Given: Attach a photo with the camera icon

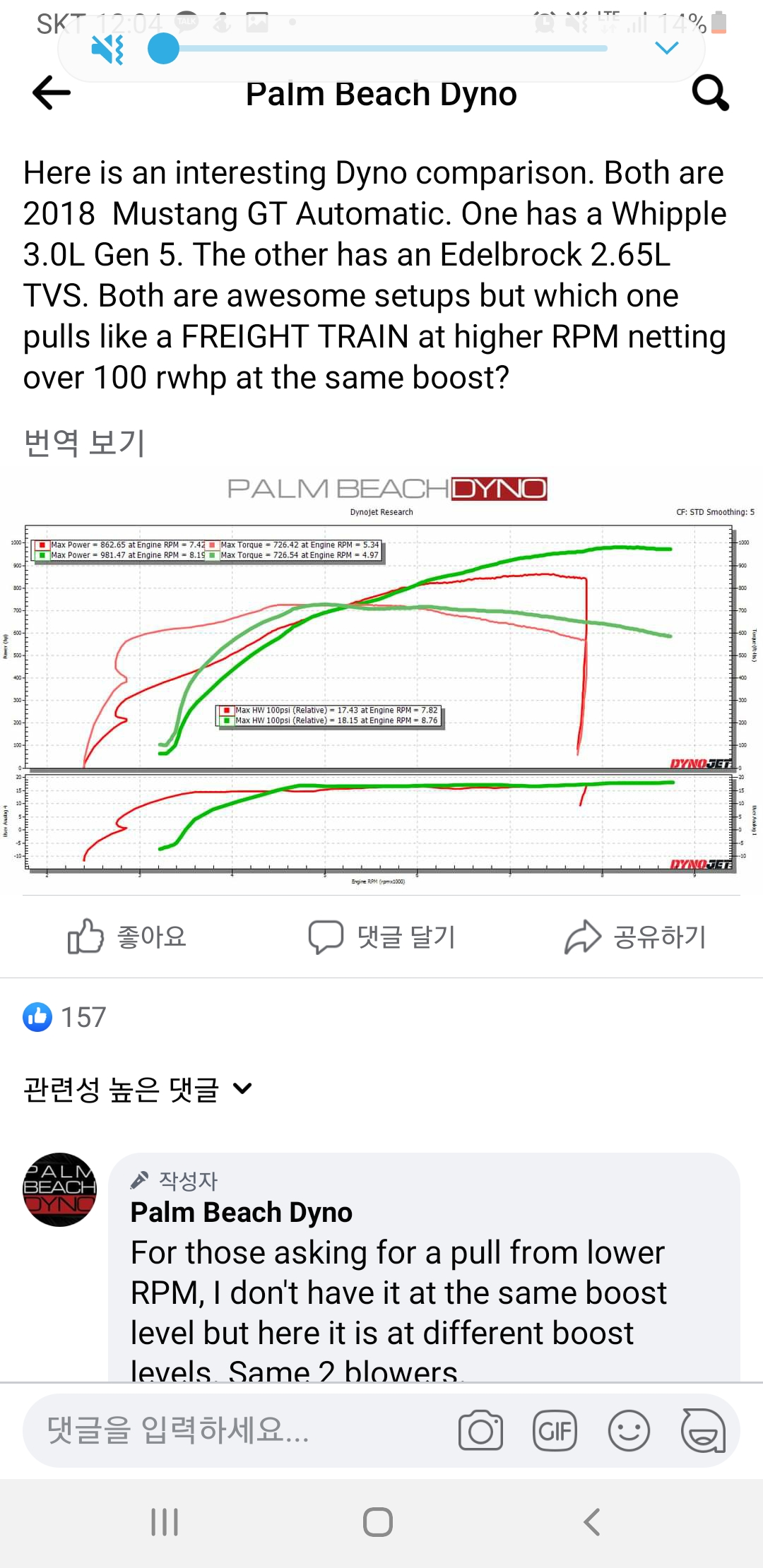Looking at the screenshot, I should click(x=480, y=1430).
